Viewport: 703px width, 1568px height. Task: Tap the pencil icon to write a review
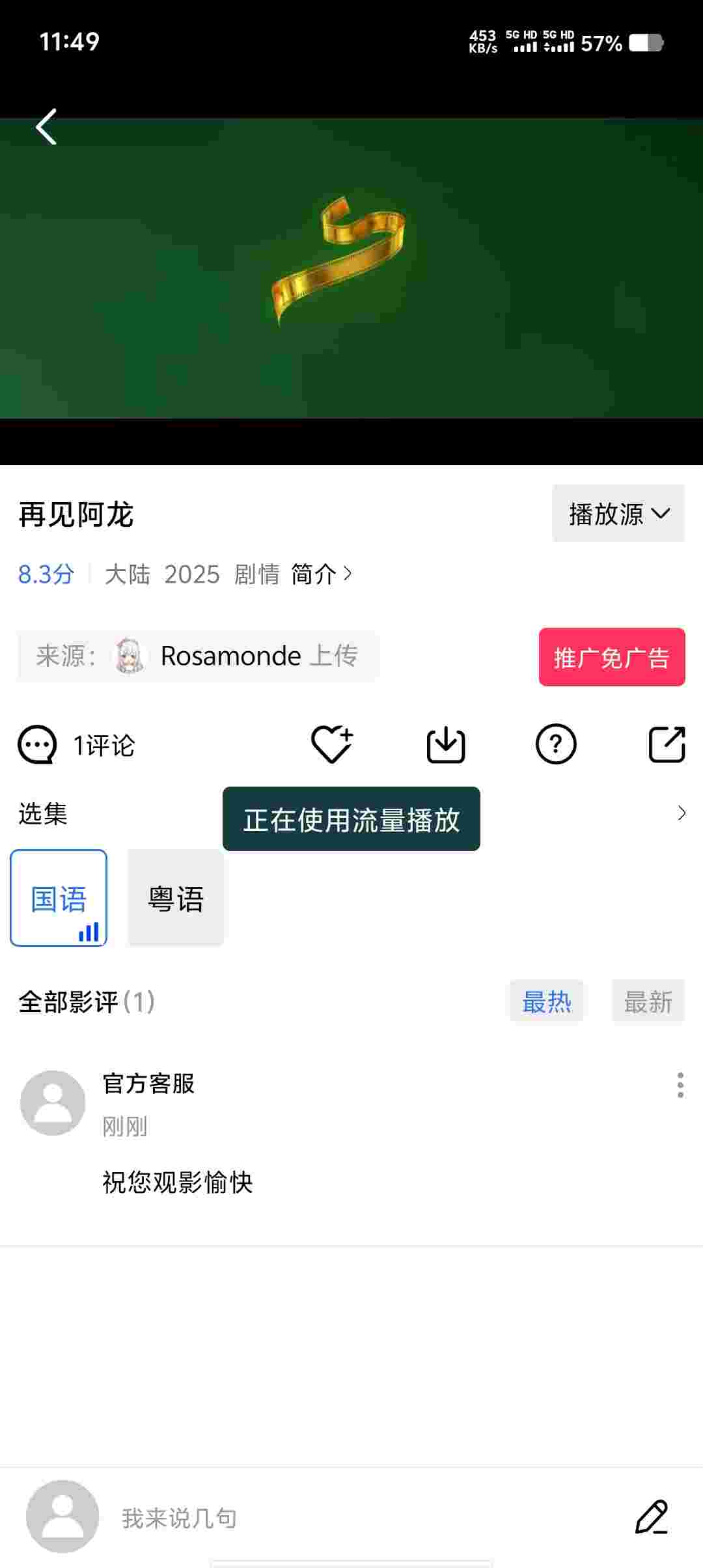[x=652, y=1517]
